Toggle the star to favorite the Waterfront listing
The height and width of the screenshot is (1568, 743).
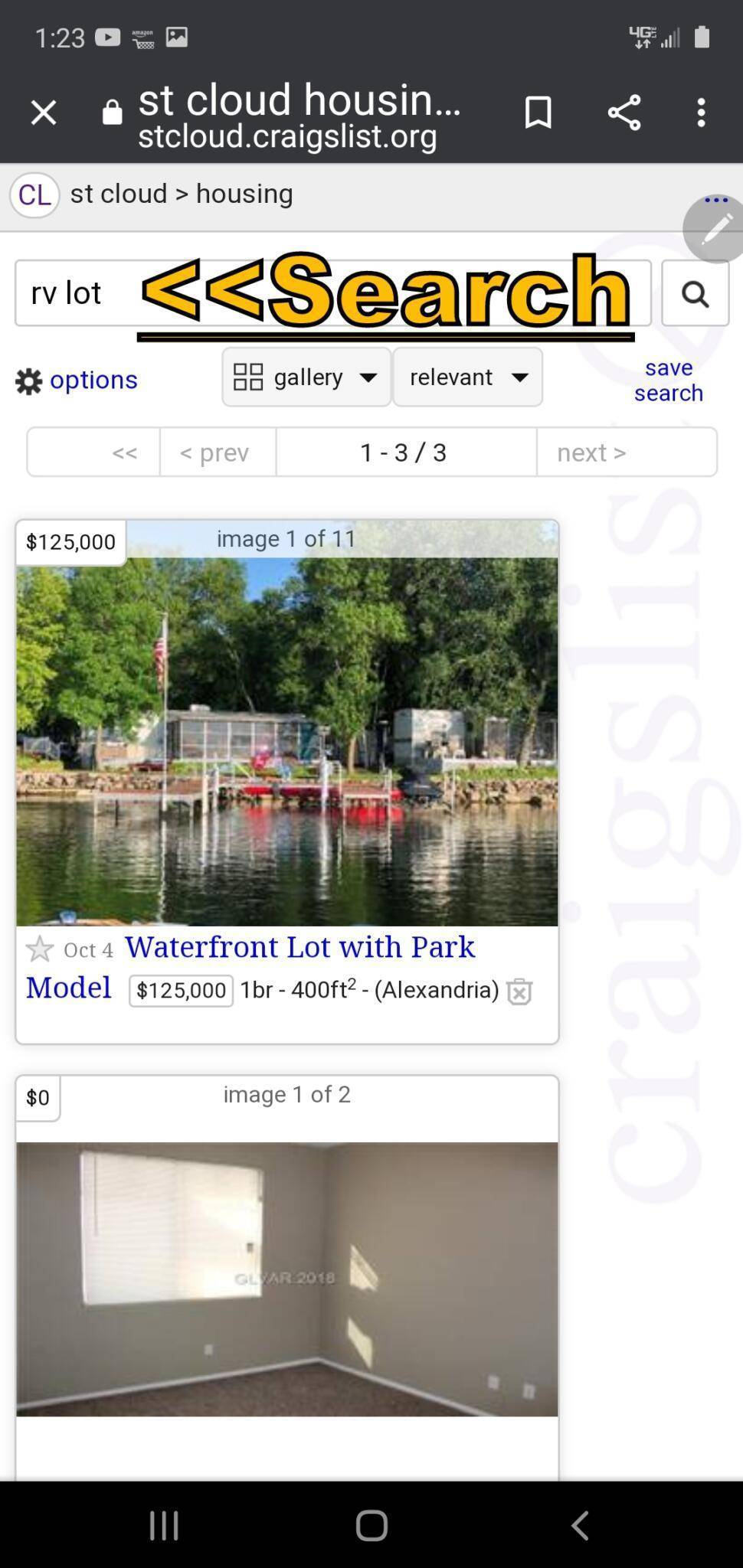(40, 949)
